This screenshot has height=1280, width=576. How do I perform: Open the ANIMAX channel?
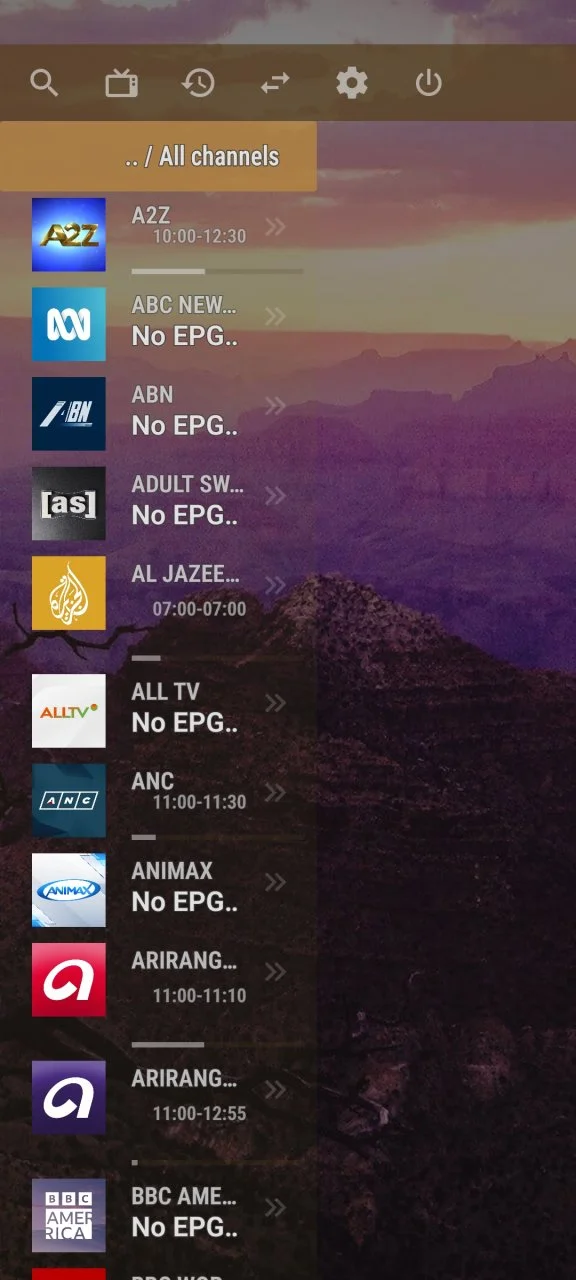pyautogui.click(x=158, y=890)
